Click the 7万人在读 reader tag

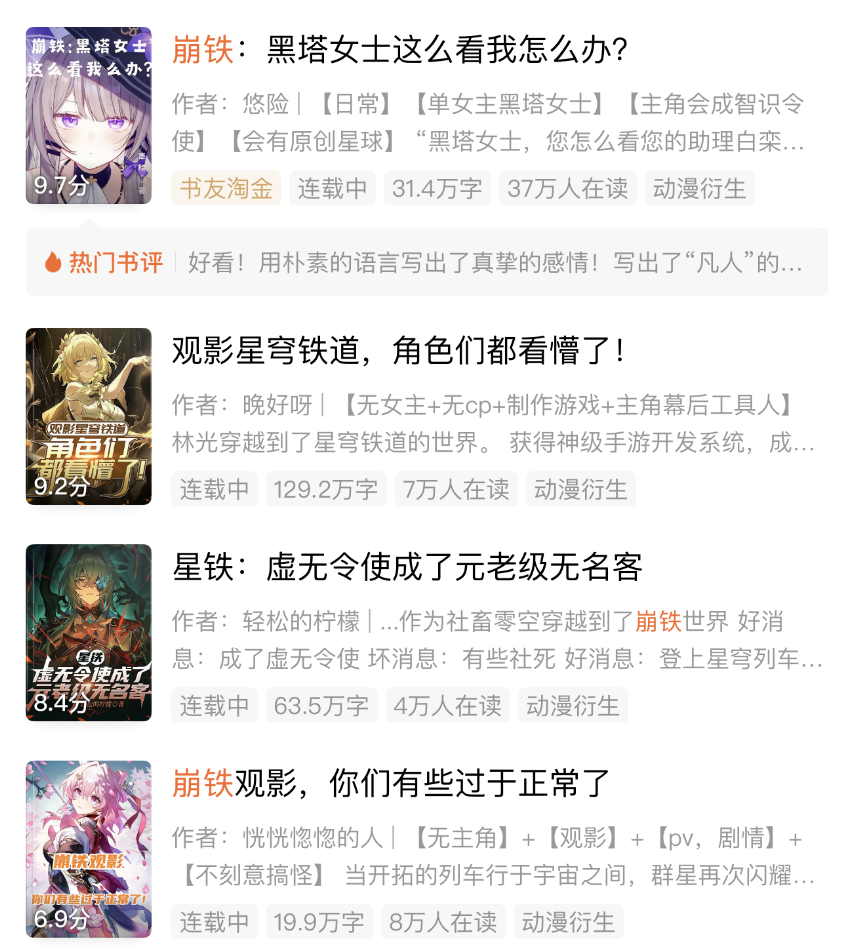pos(456,489)
